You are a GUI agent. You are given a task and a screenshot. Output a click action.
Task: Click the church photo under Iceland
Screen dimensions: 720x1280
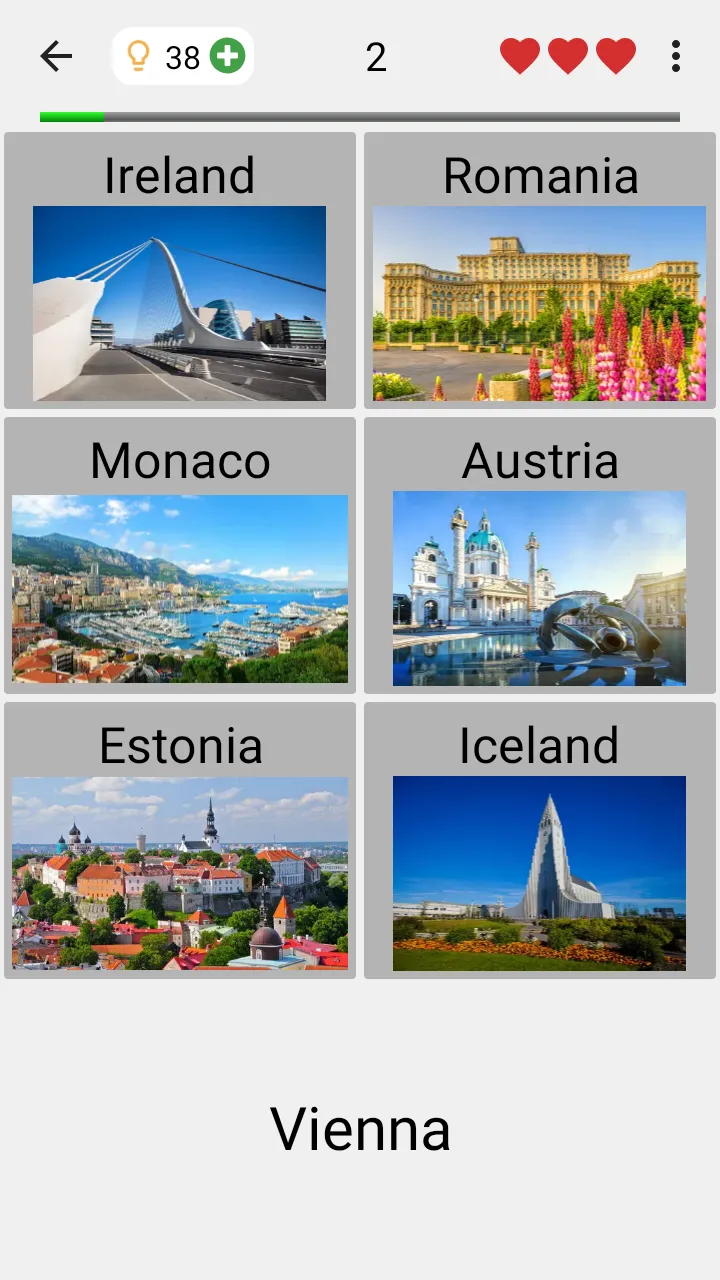point(540,872)
